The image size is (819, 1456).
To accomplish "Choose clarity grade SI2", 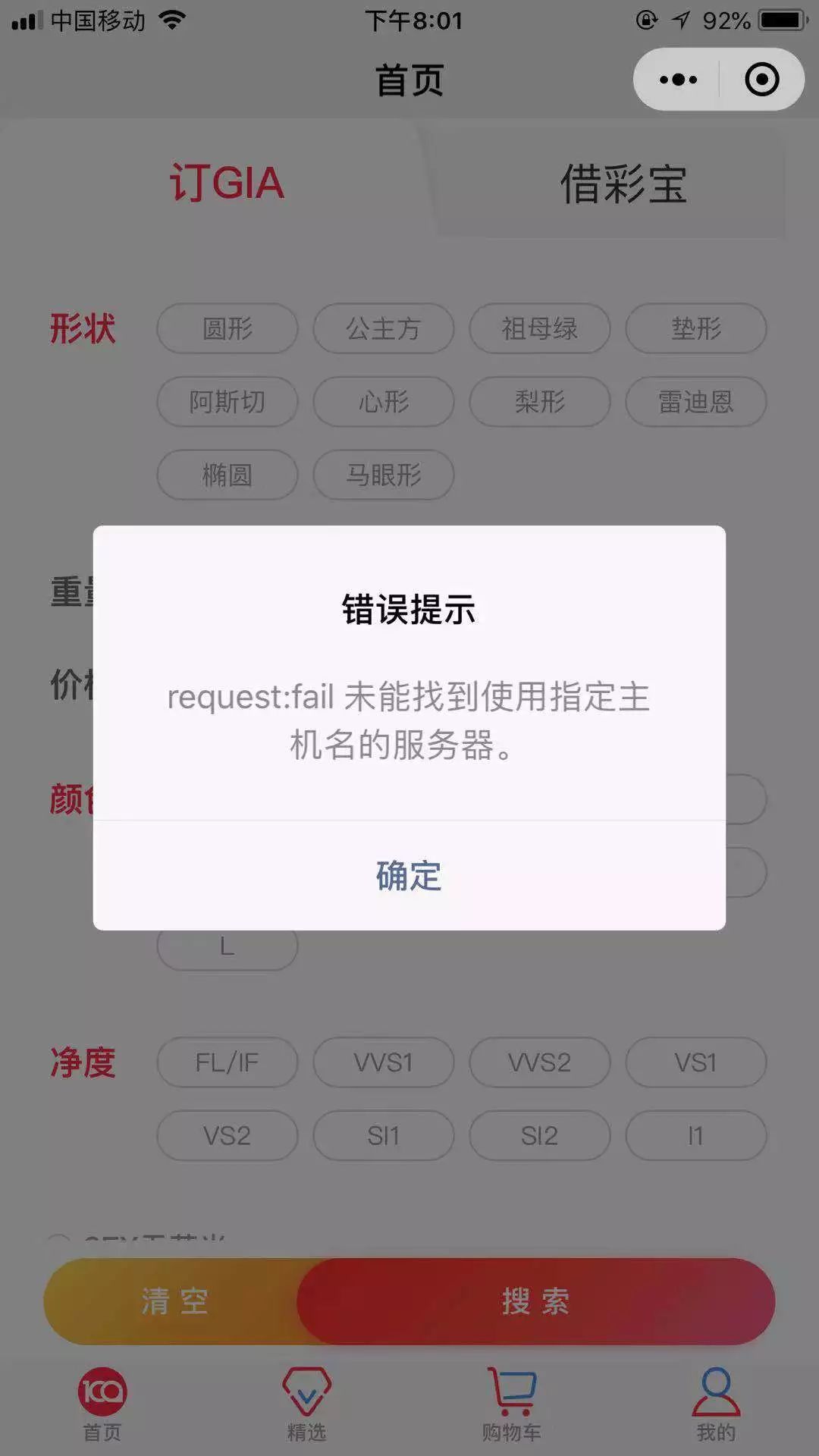I will pyautogui.click(x=540, y=1136).
